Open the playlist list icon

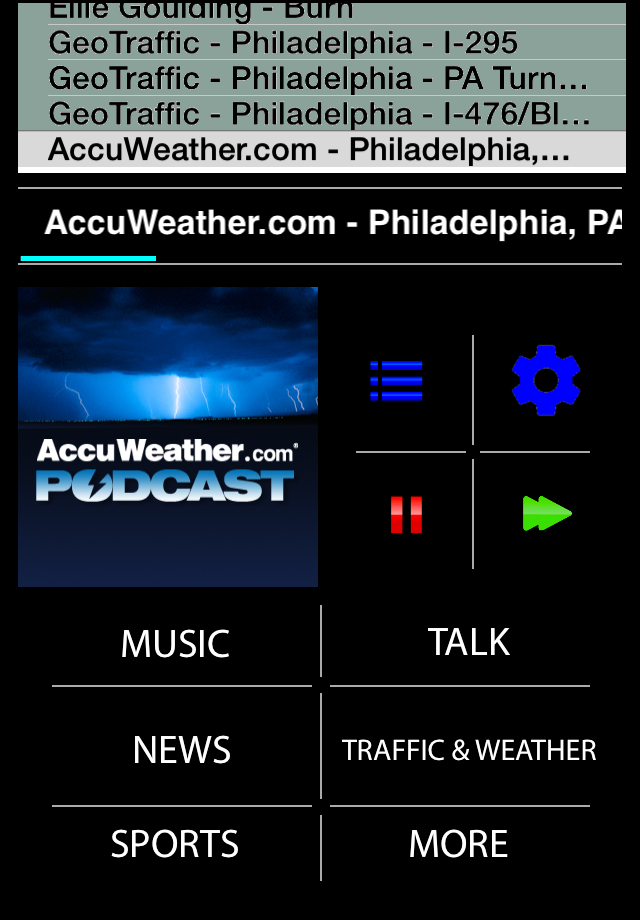tap(397, 381)
